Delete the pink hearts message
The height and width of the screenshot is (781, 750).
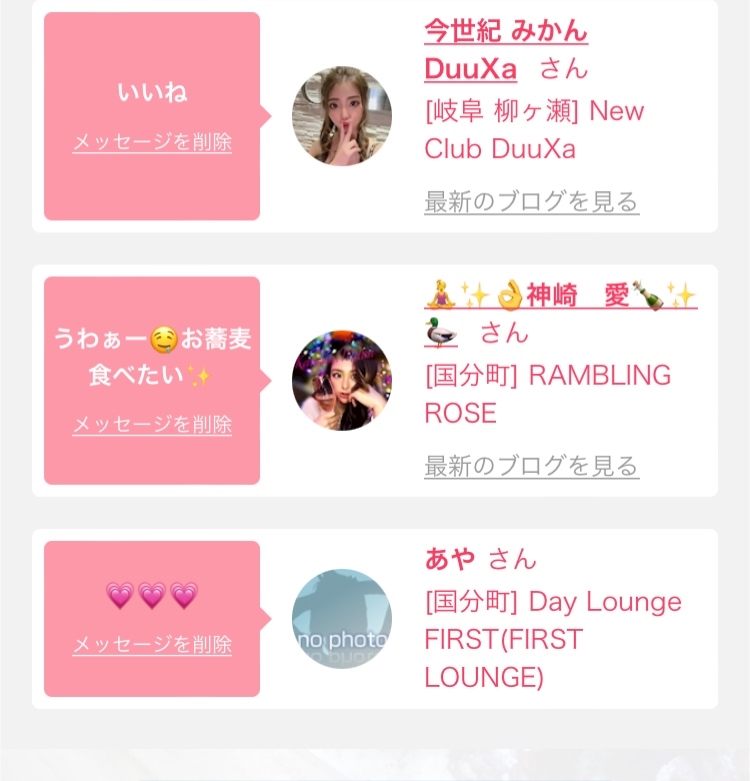coord(152,645)
